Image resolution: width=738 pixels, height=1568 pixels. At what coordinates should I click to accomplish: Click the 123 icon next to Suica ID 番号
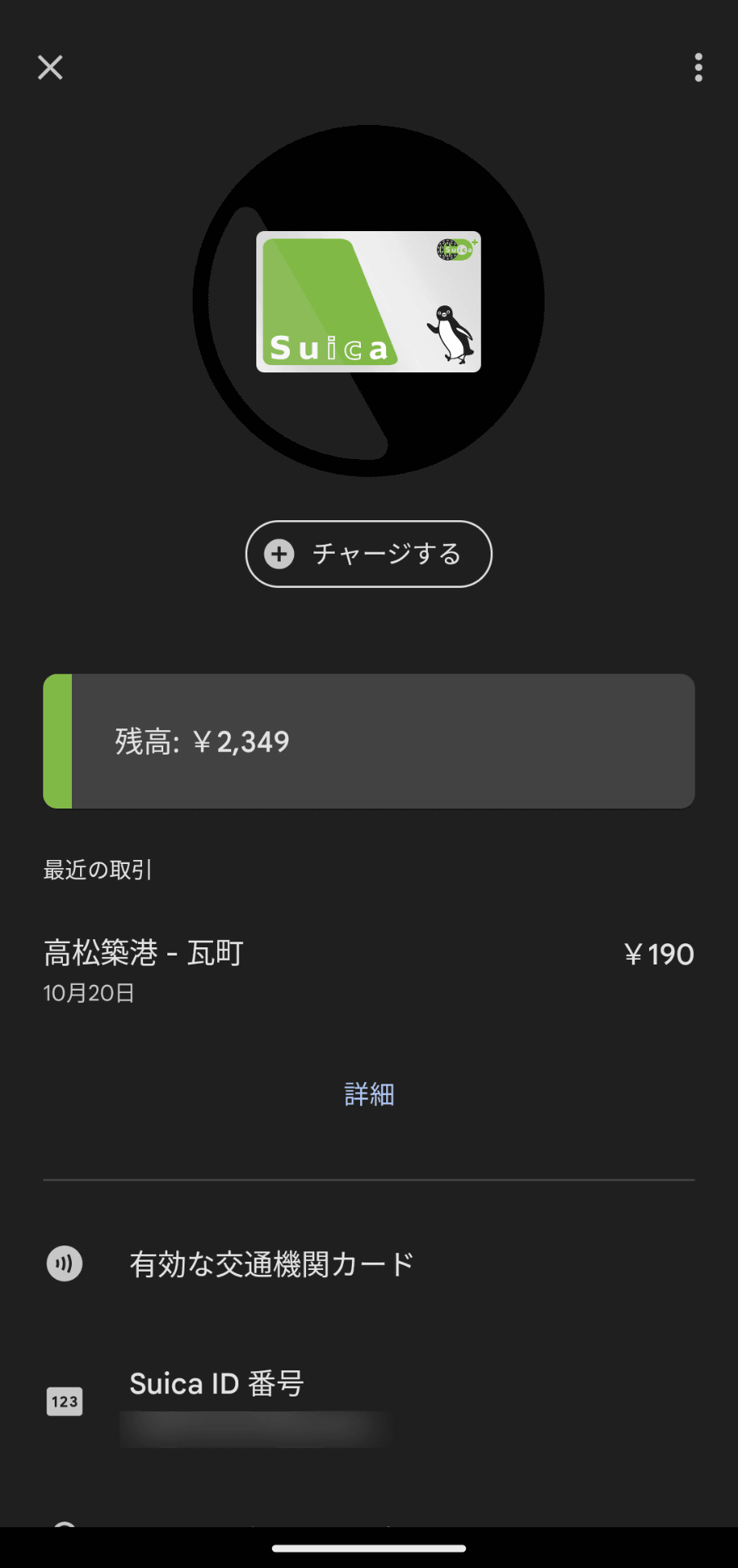64,1401
